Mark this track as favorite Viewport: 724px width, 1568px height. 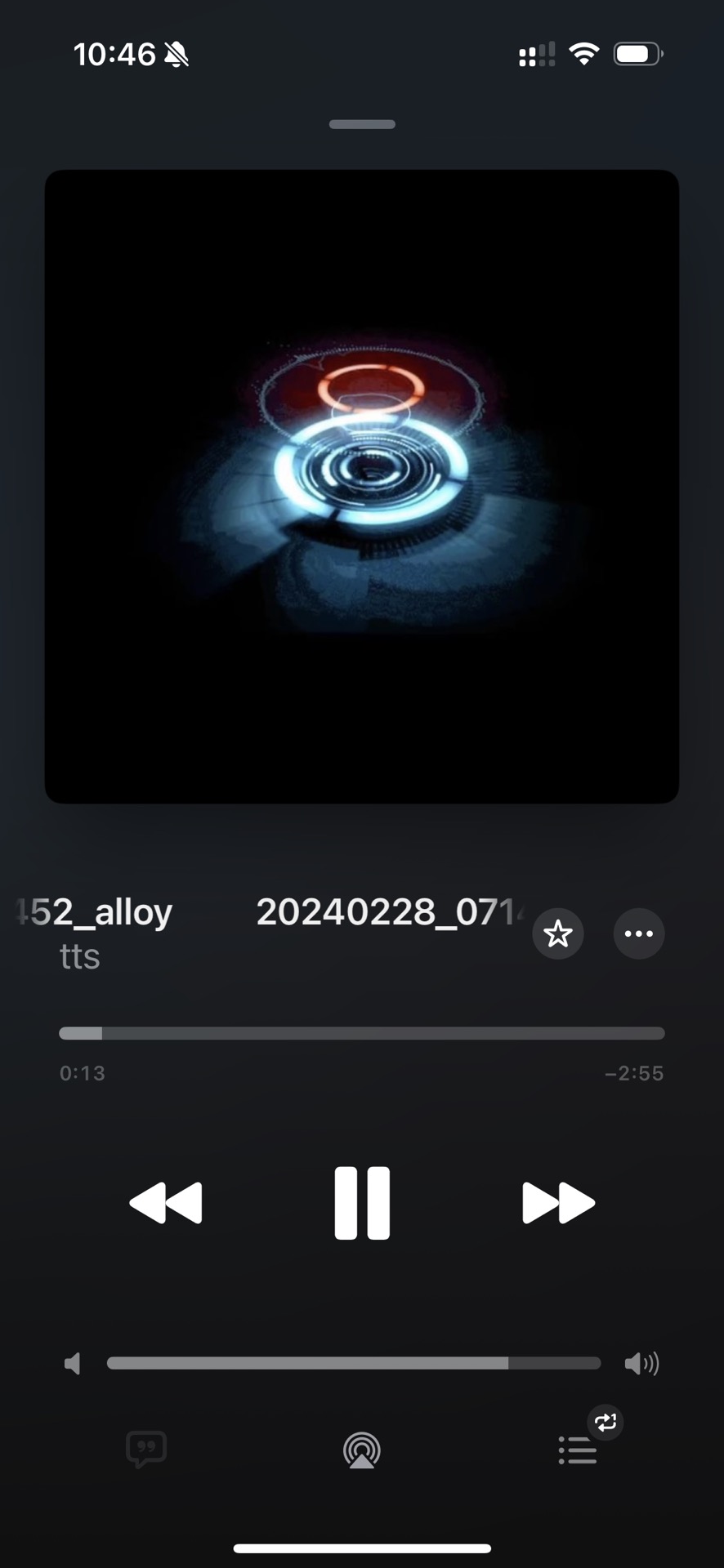pos(558,933)
